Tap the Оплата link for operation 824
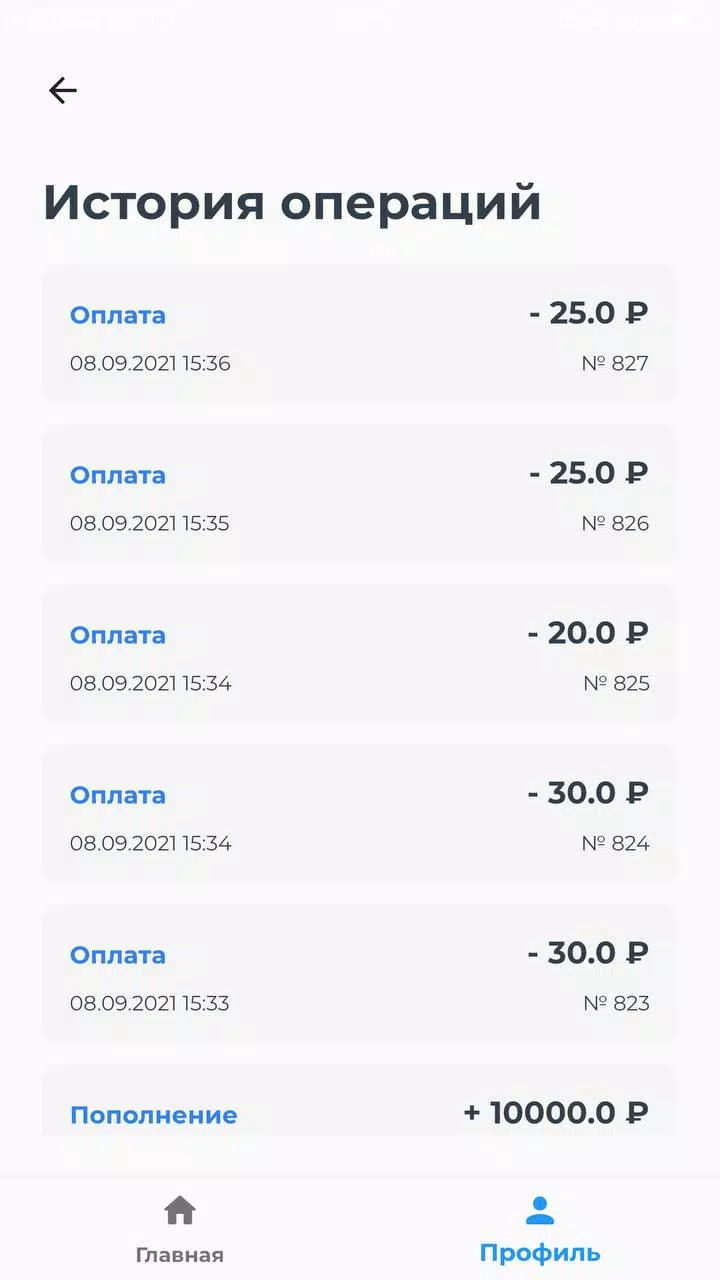 tap(117, 794)
